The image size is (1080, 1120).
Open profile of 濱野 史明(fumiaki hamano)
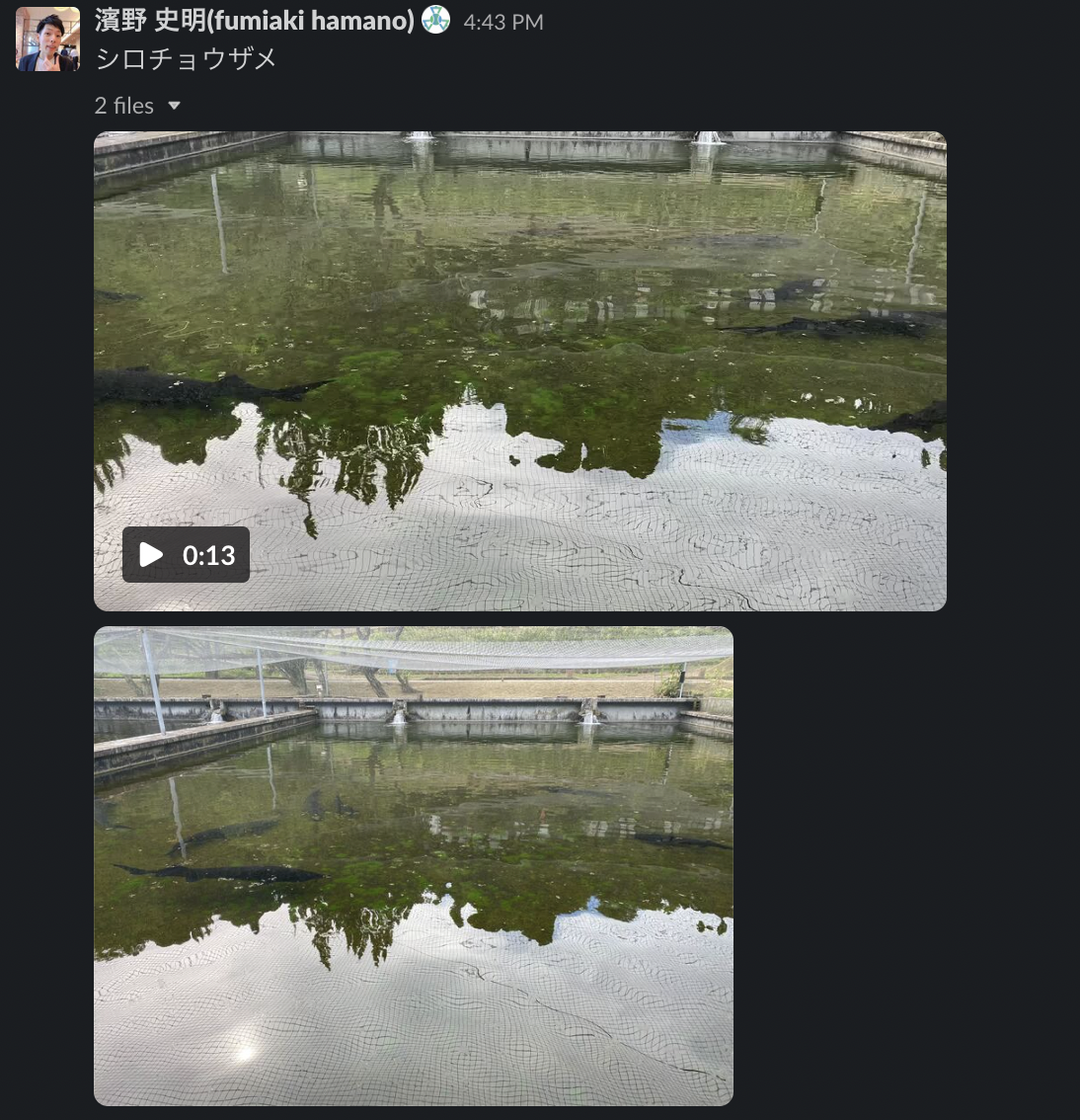pyautogui.click(x=254, y=21)
